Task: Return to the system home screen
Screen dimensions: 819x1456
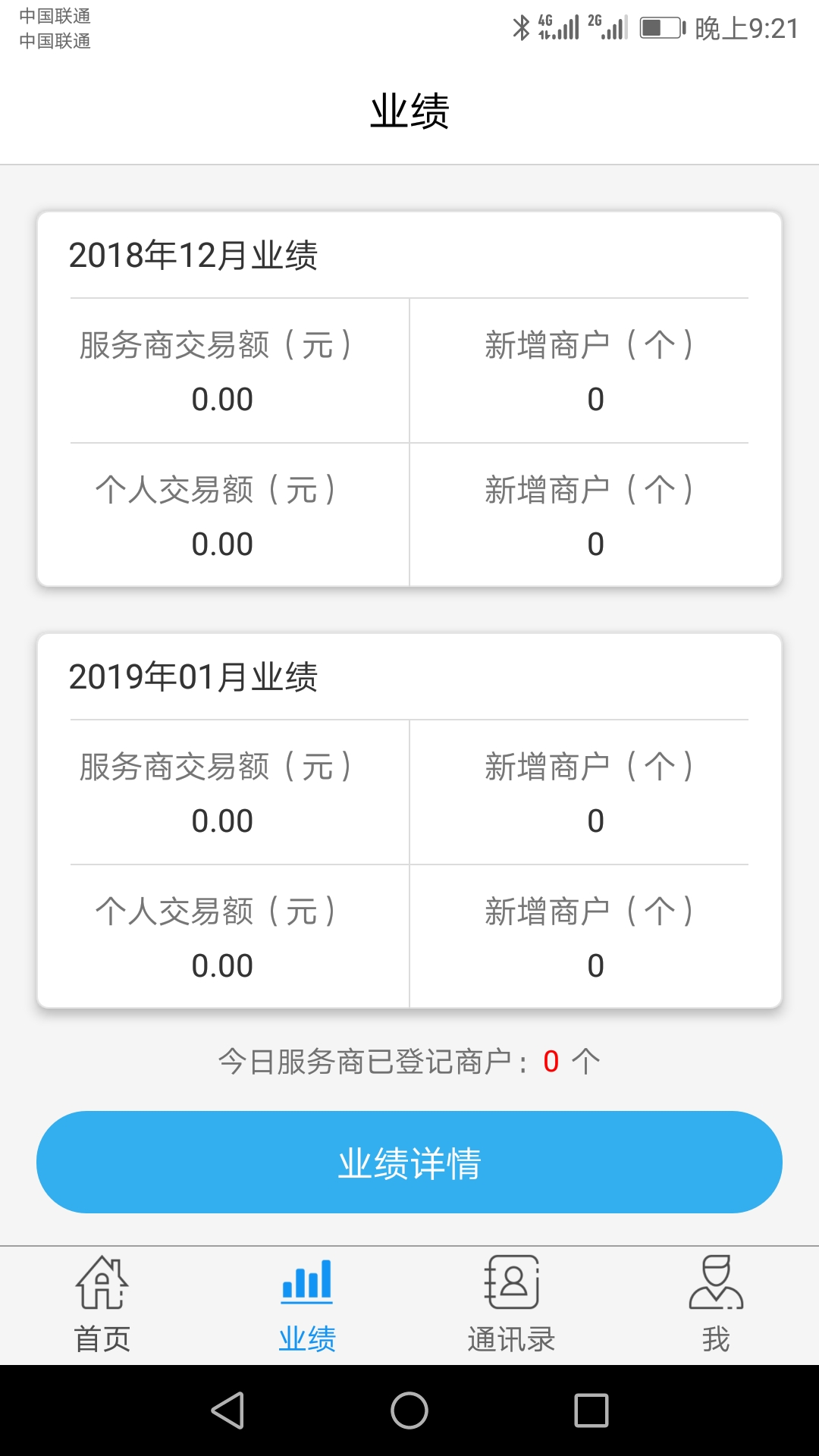Action: click(409, 1410)
